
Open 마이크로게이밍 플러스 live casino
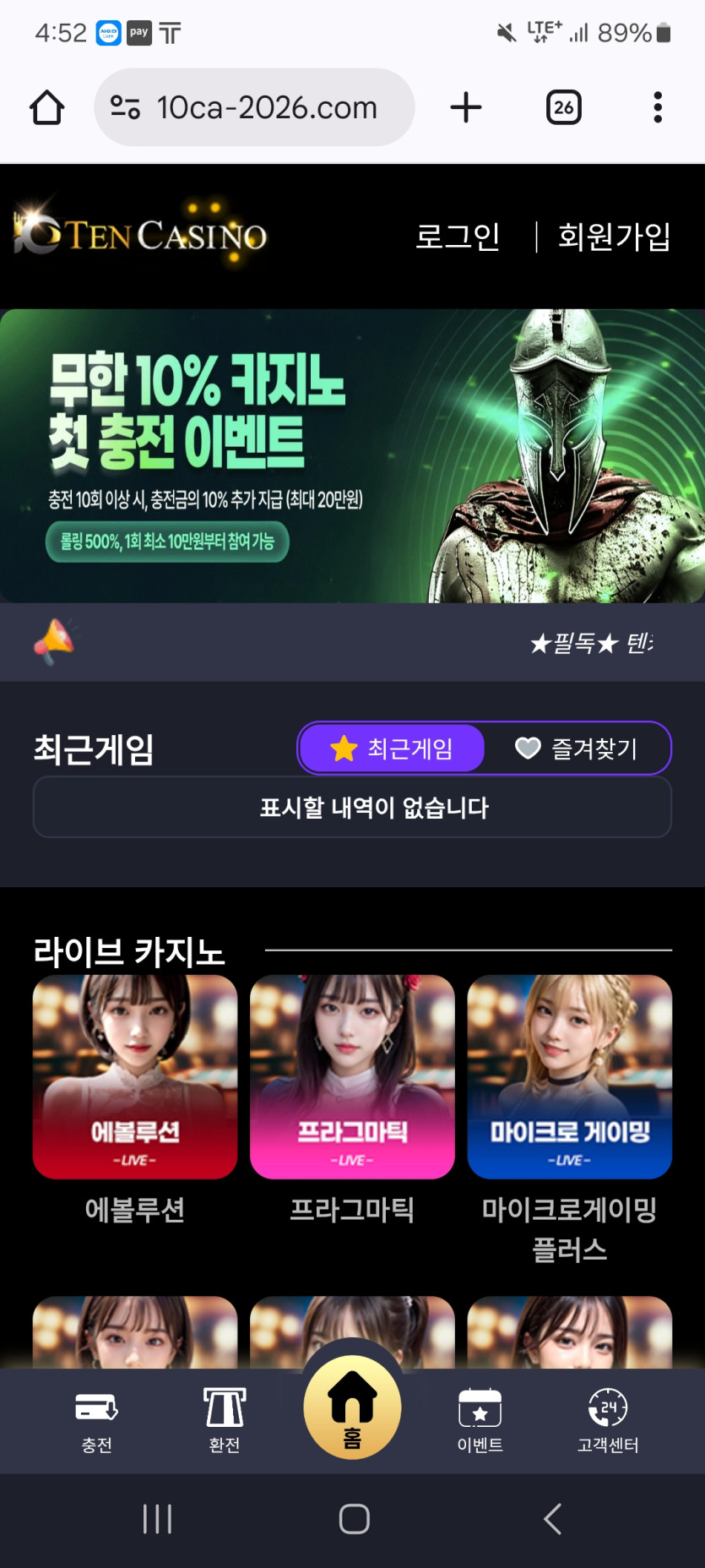569,1077
